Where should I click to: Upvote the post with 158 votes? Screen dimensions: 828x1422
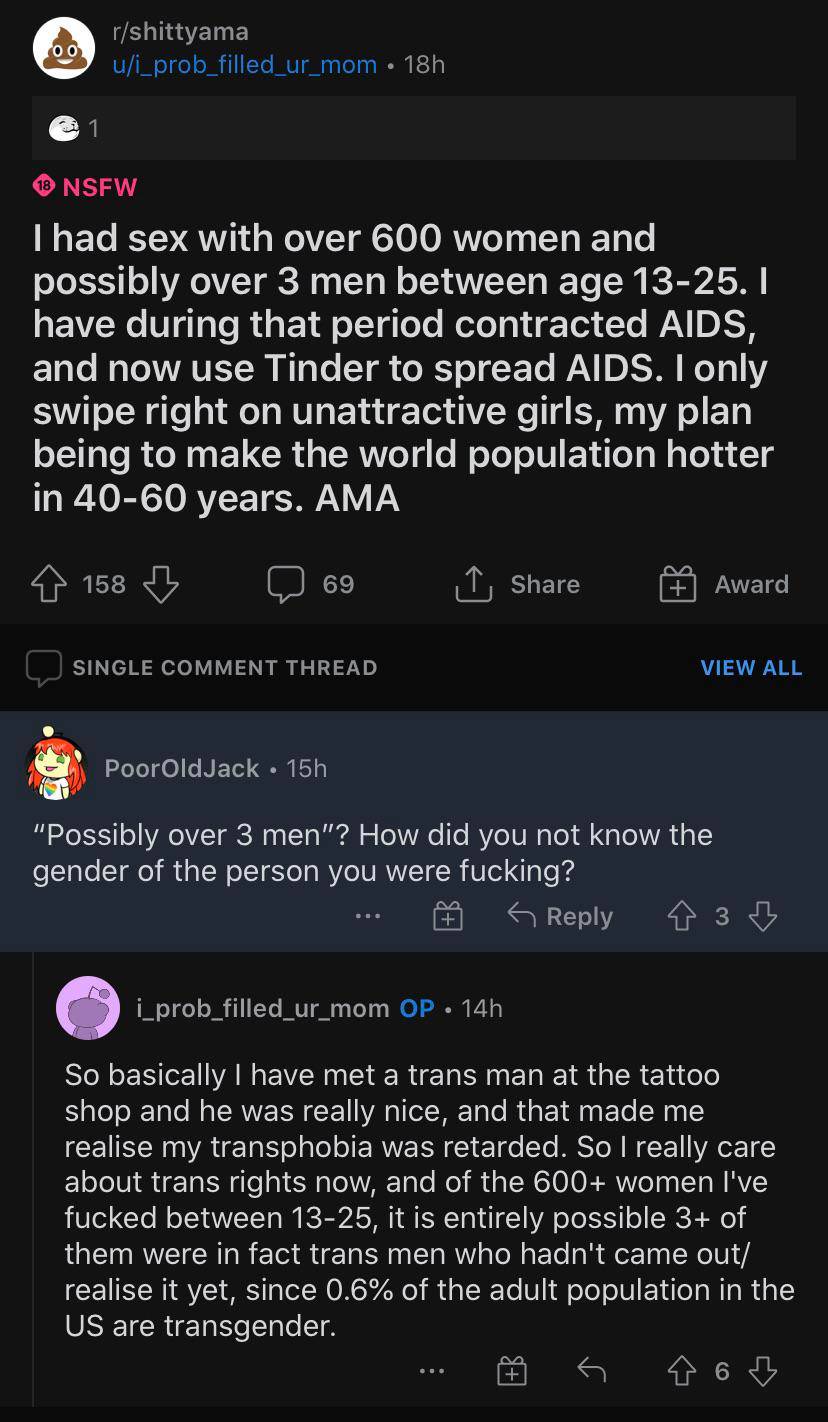point(48,584)
